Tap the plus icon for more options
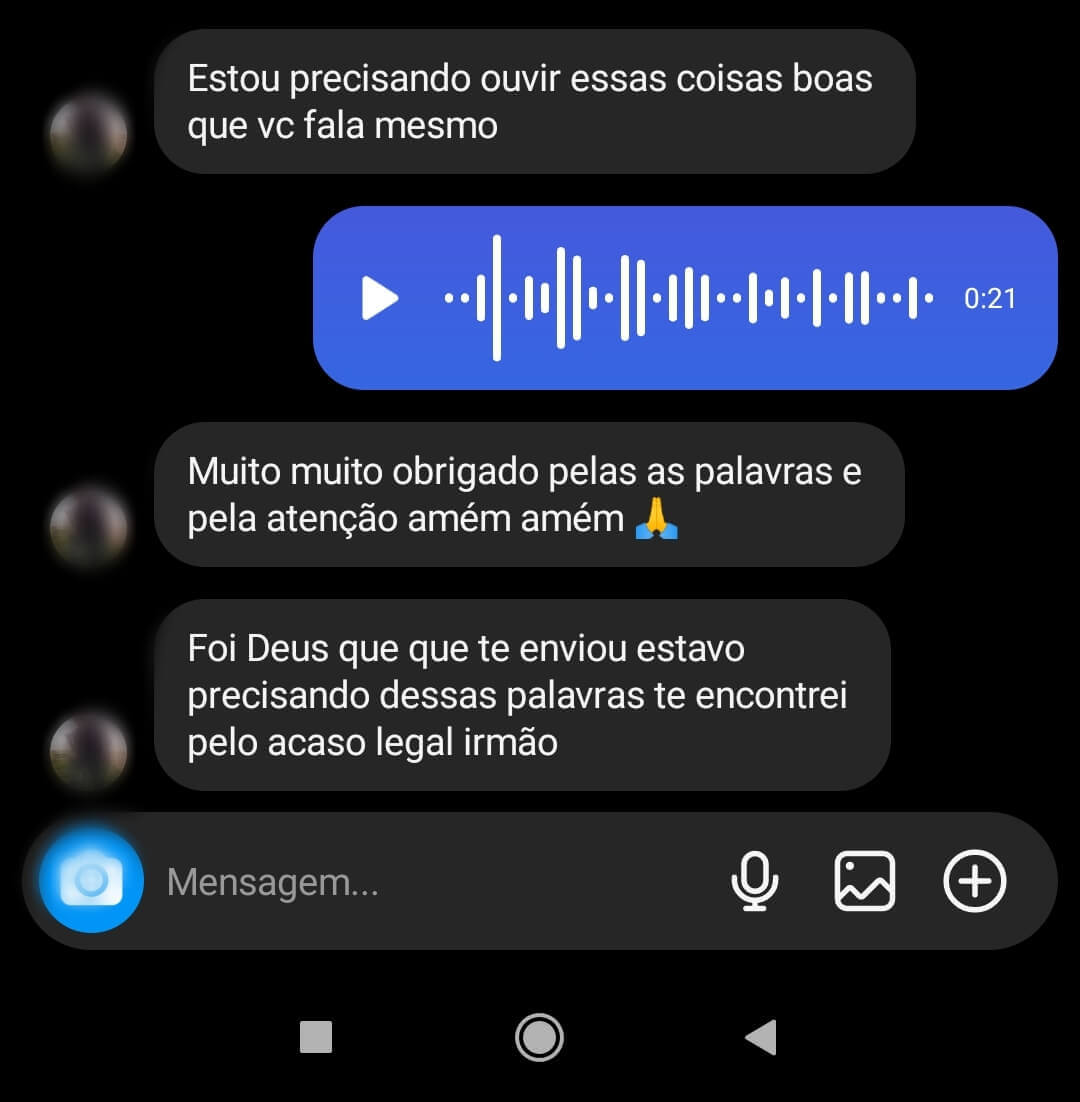The width and height of the screenshot is (1080, 1102). coord(974,881)
